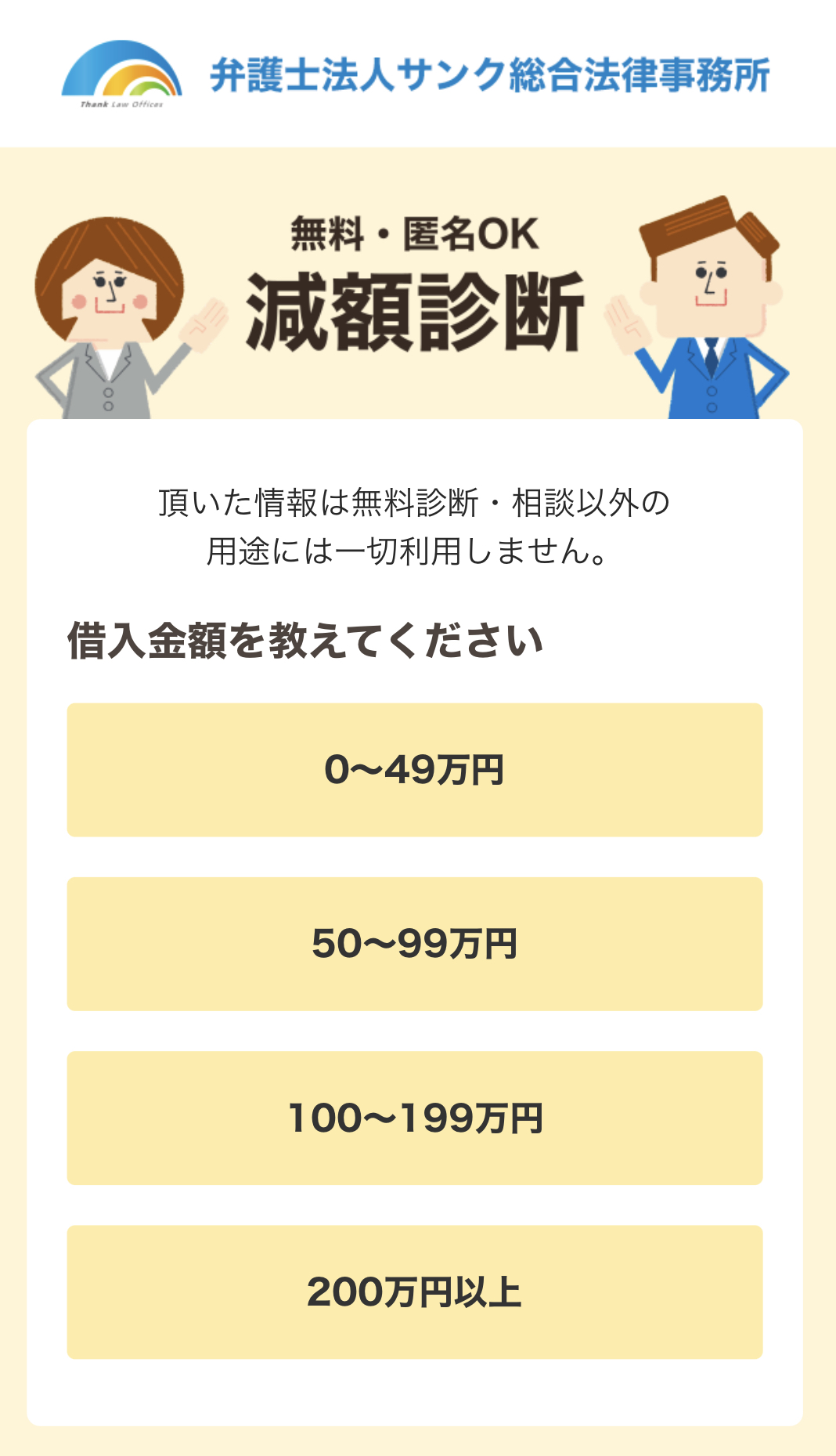Select the 0〜49万円 loan amount option
Viewport: 836px width, 1456px height.
pyautogui.click(x=414, y=770)
